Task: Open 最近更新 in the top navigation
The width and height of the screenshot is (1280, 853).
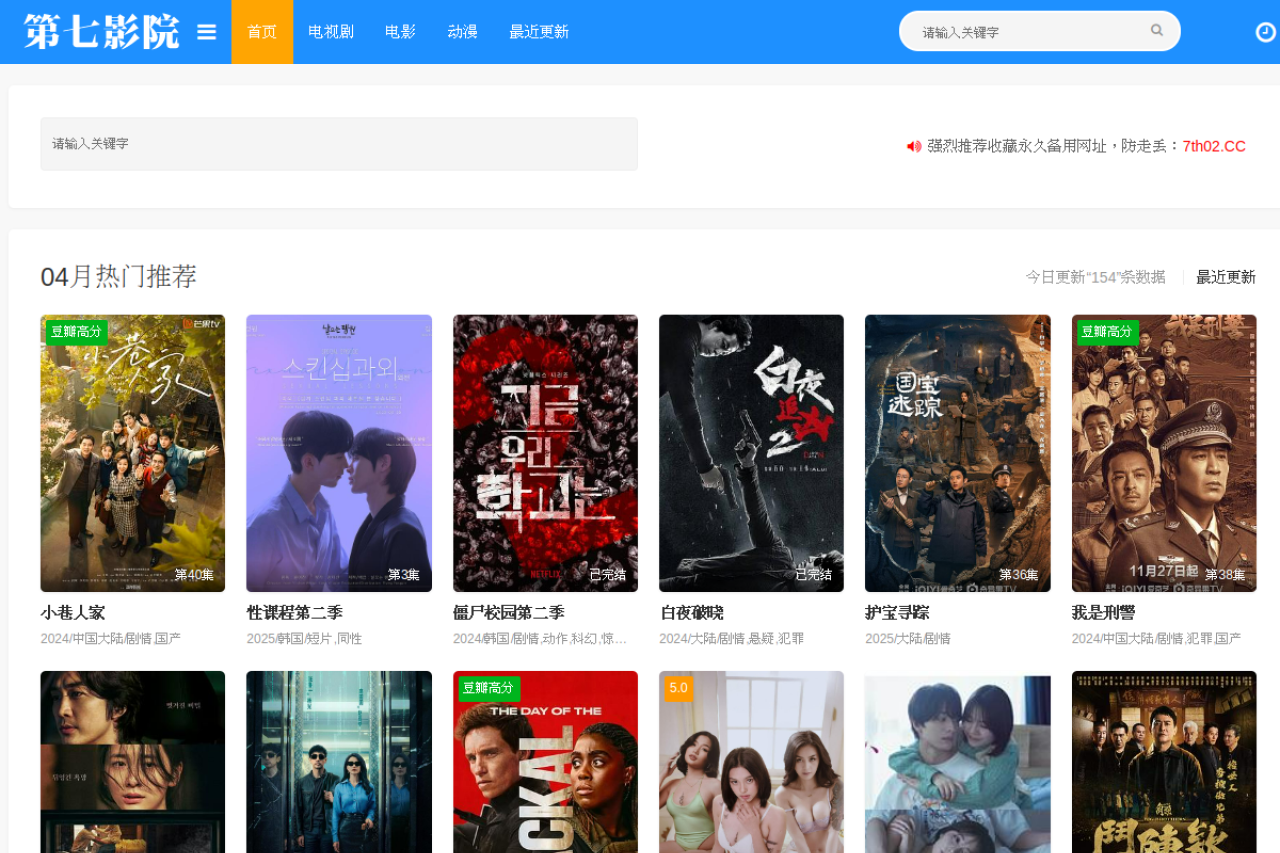Action: [539, 32]
